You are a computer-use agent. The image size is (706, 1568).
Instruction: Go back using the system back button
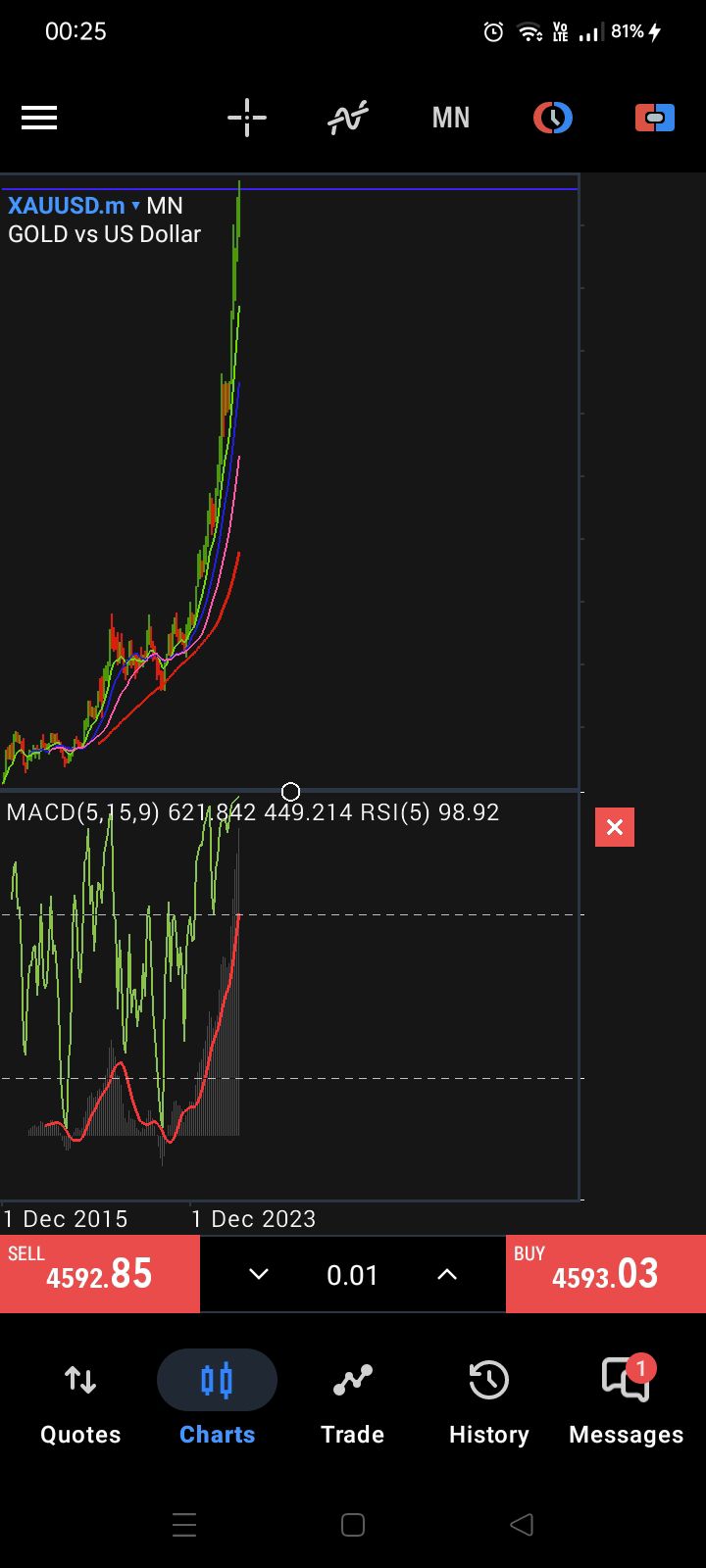click(522, 1525)
